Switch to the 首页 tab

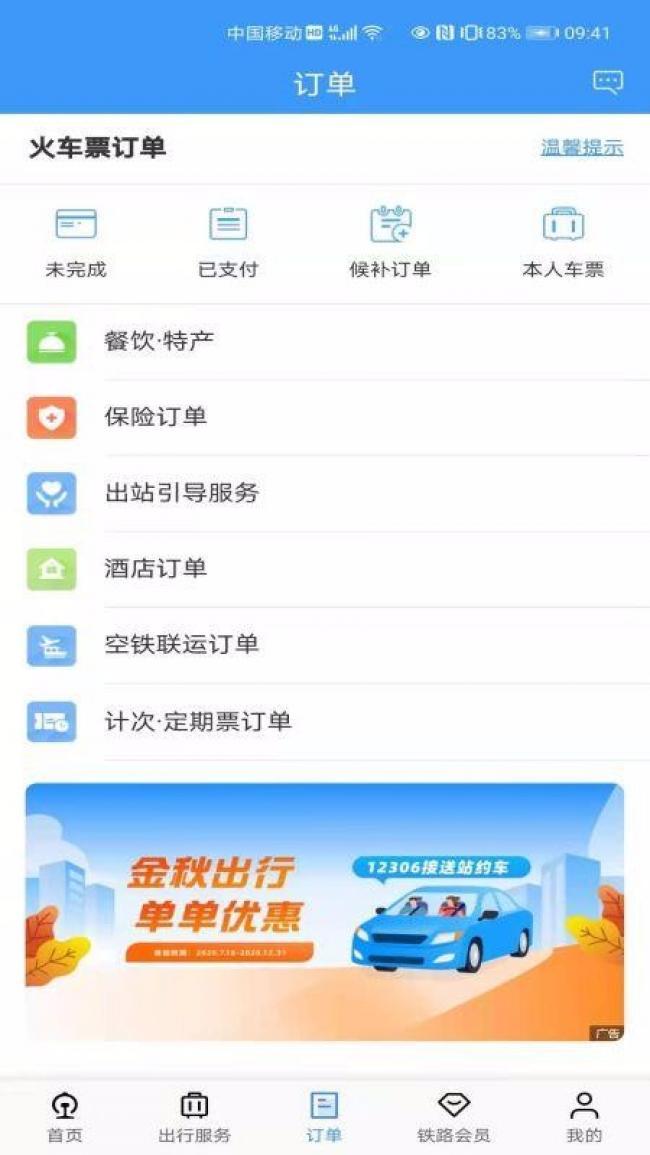pyautogui.click(x=65, y=1117)
